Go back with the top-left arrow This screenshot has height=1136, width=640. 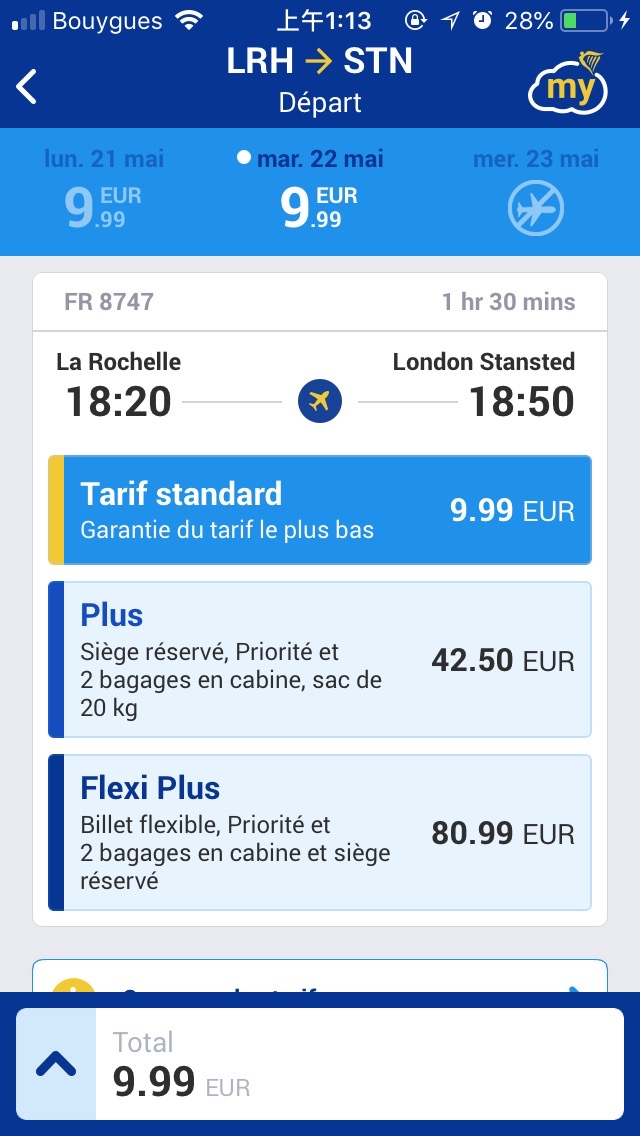(x=28, y=87)
